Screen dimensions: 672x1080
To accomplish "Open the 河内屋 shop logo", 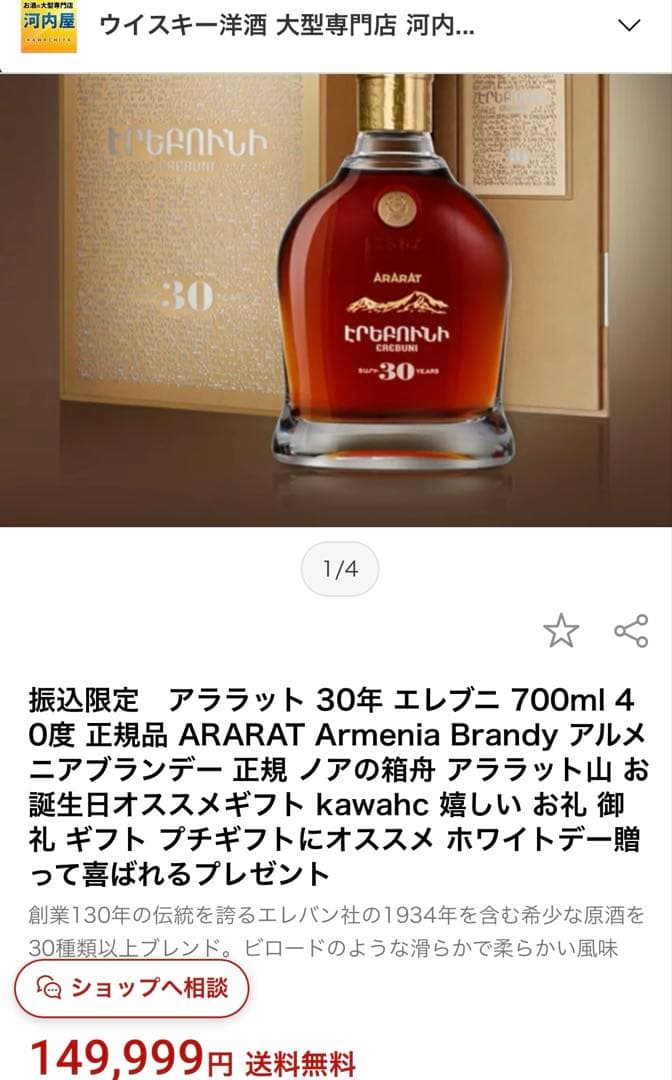I will click(47, 27).
